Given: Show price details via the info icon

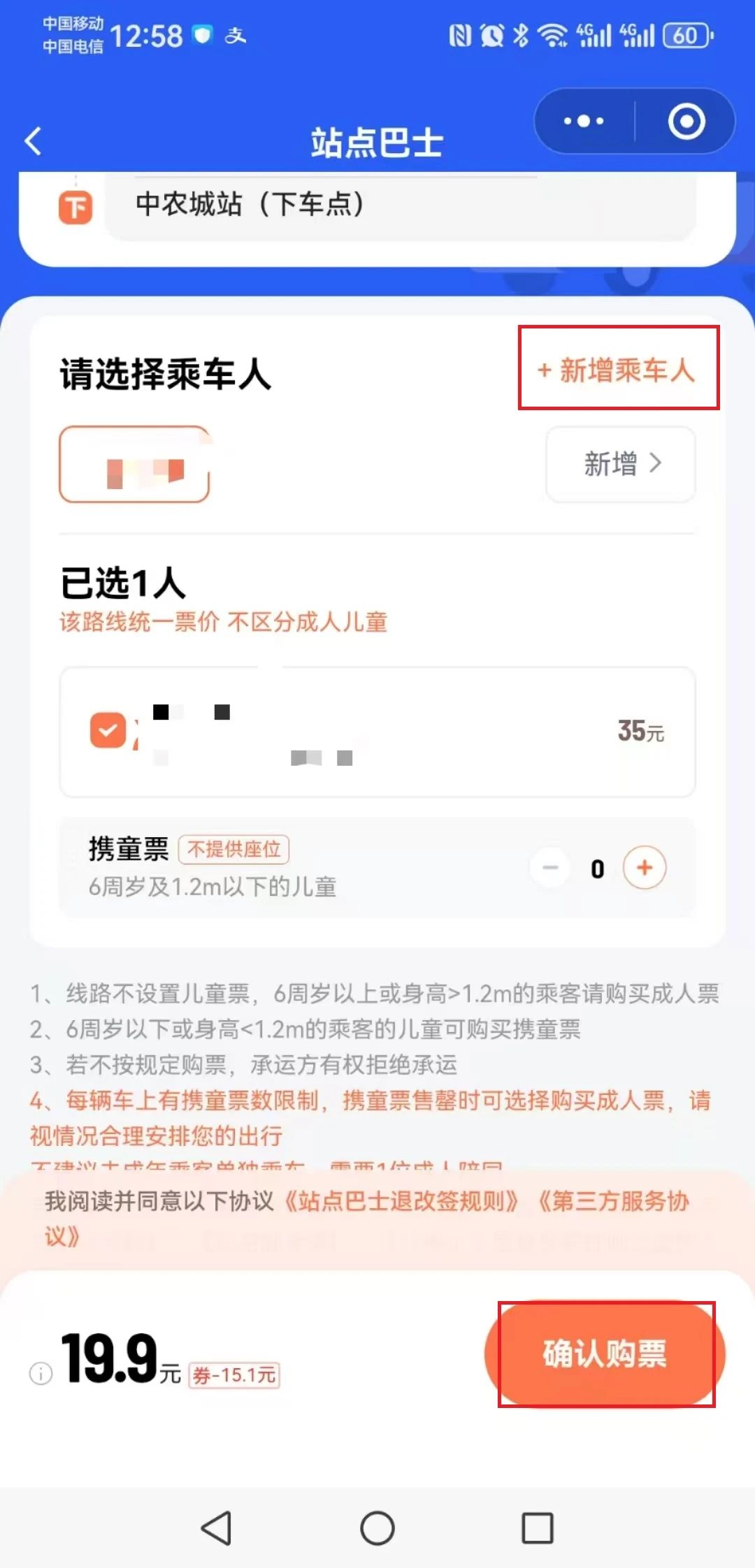Looking at the screenshot, I should (41, 1374).
